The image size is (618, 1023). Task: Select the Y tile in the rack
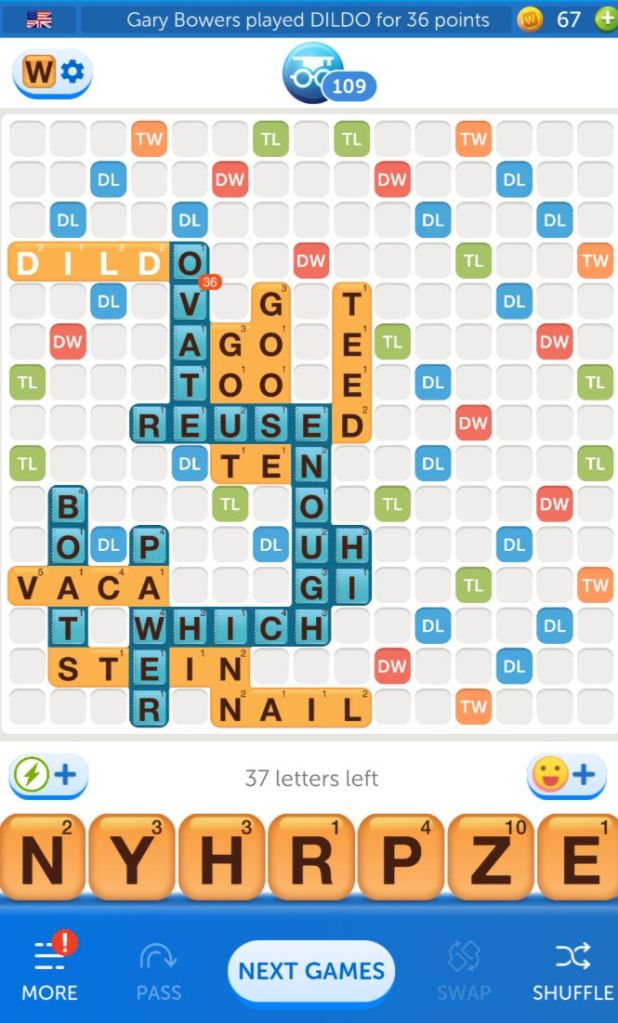tap(132, 857)
